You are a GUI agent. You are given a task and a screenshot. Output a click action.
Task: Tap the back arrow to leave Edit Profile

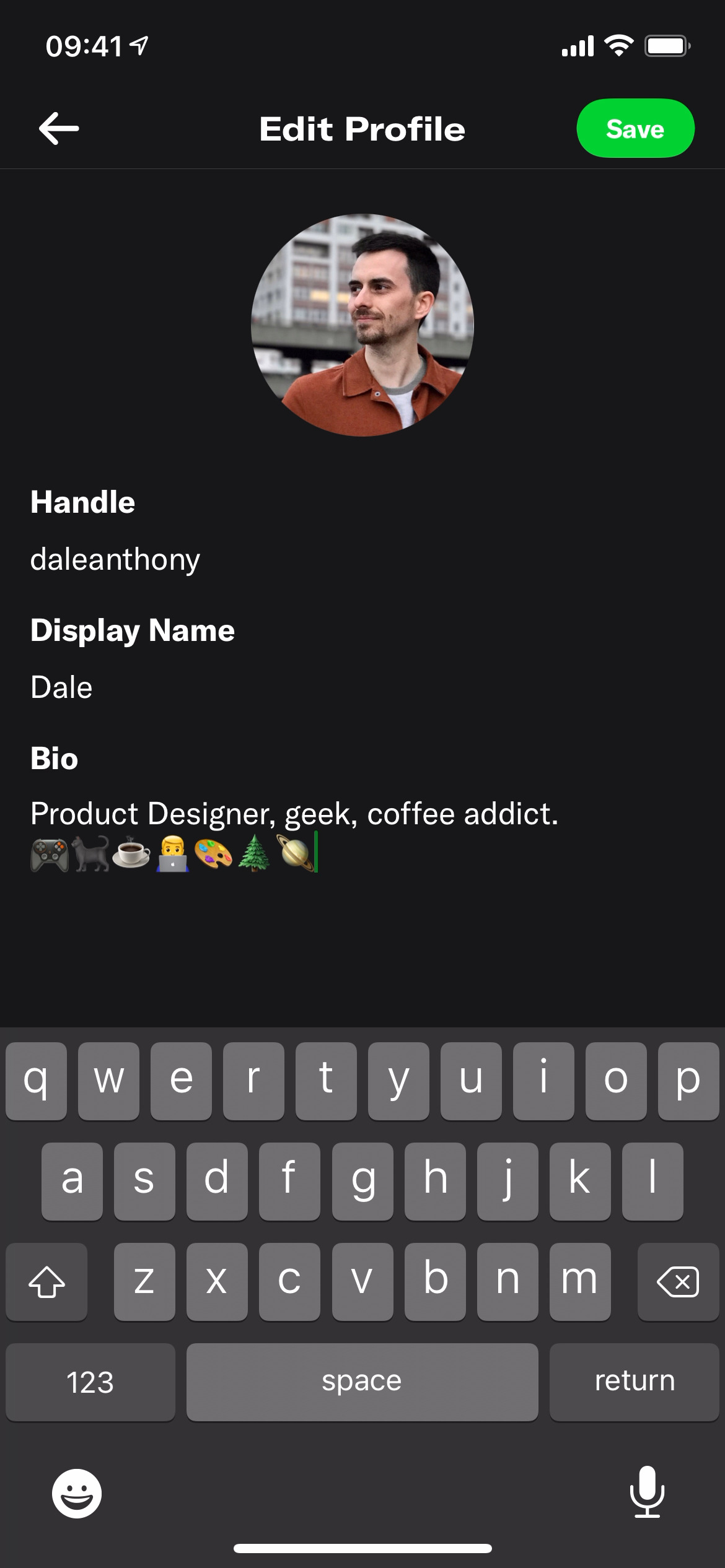[58, 128]
